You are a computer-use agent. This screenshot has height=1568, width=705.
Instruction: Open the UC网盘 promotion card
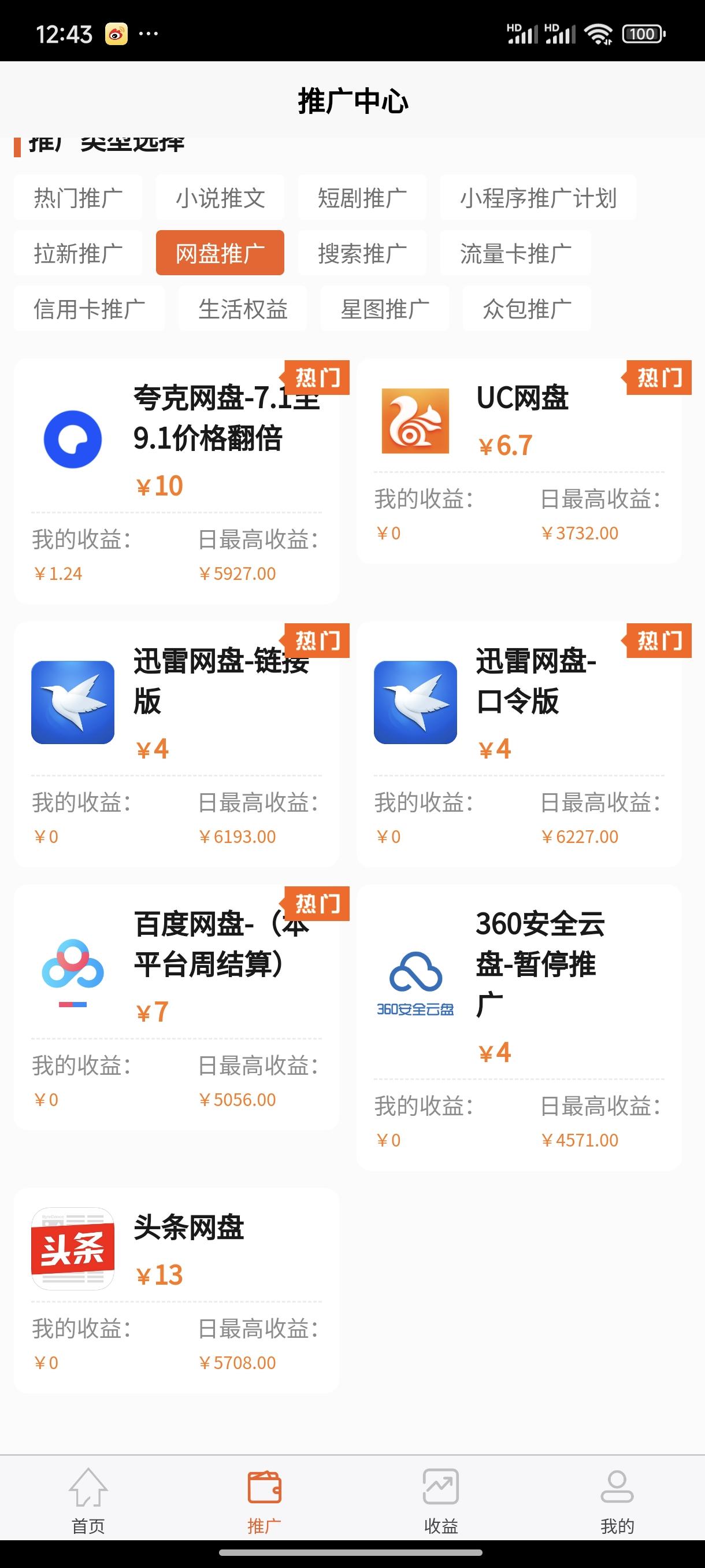point(519,461)
